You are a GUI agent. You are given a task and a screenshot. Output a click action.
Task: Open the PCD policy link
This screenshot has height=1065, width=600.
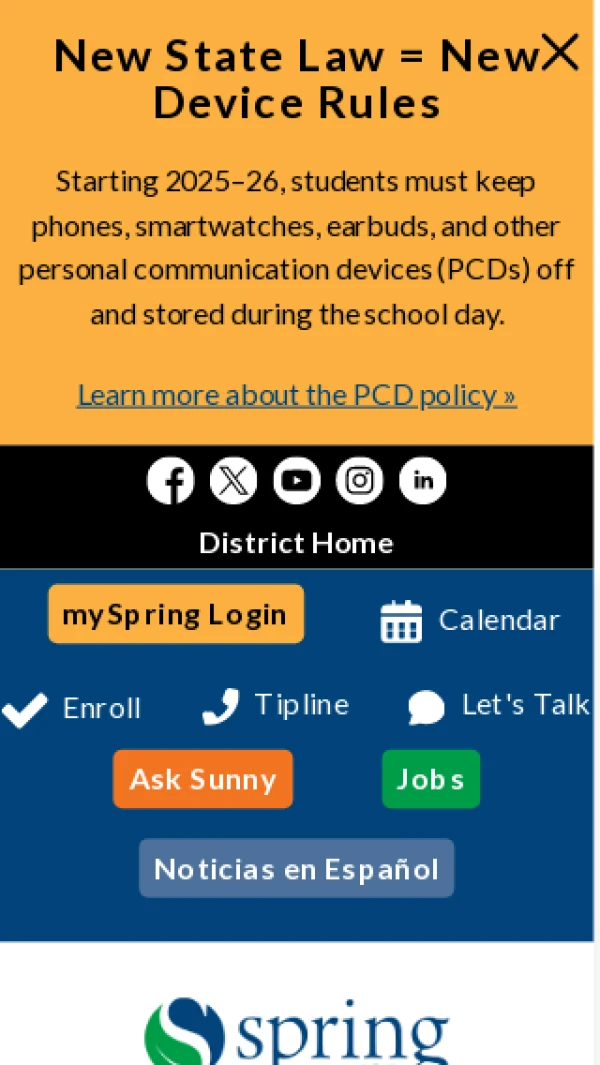click(x=297, y=395)
